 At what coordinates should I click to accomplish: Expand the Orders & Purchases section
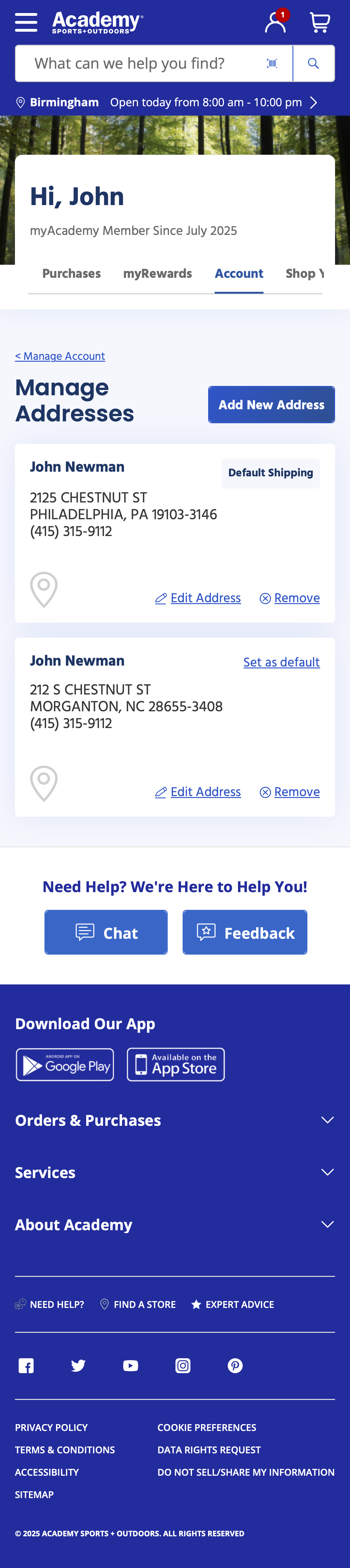click(175, 1120)
